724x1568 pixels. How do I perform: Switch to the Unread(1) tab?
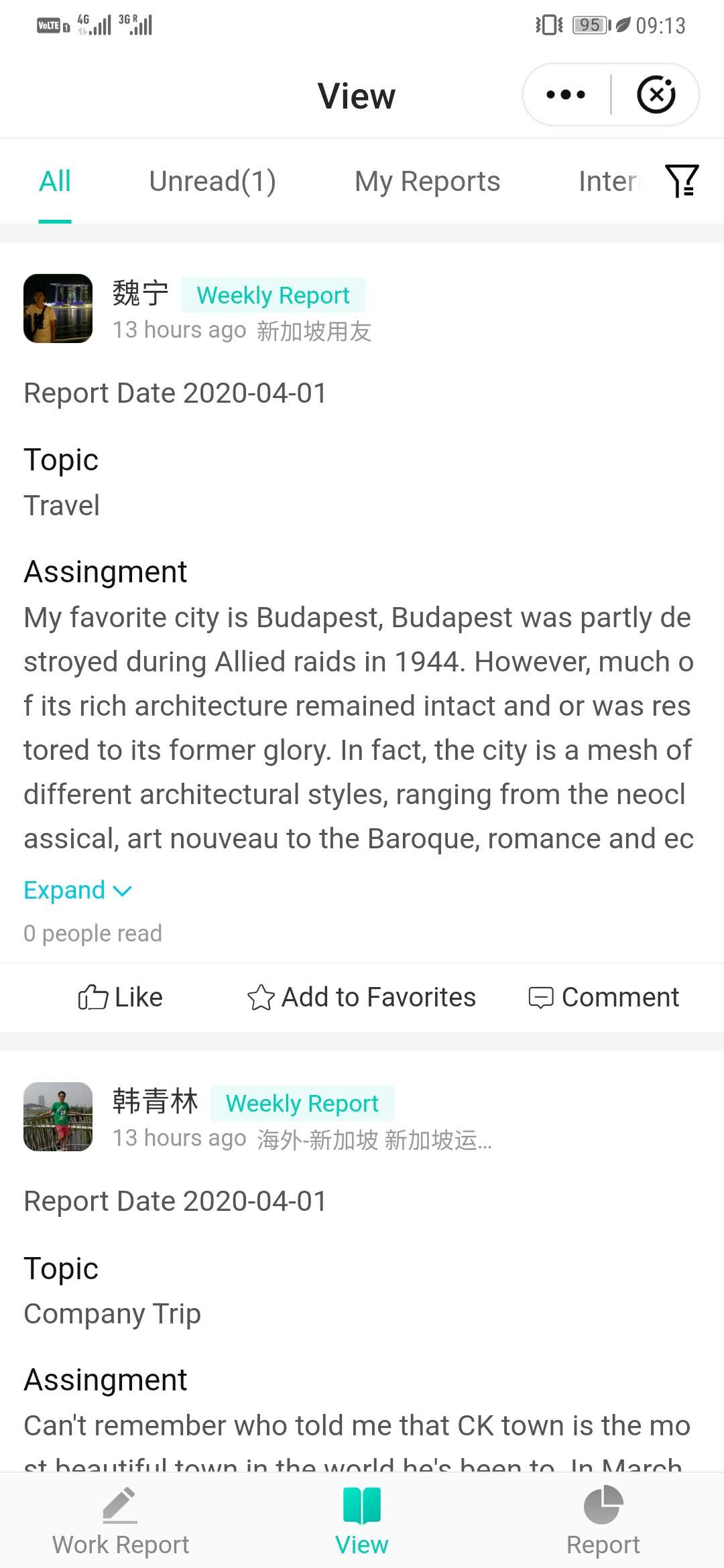pos(213,182)
